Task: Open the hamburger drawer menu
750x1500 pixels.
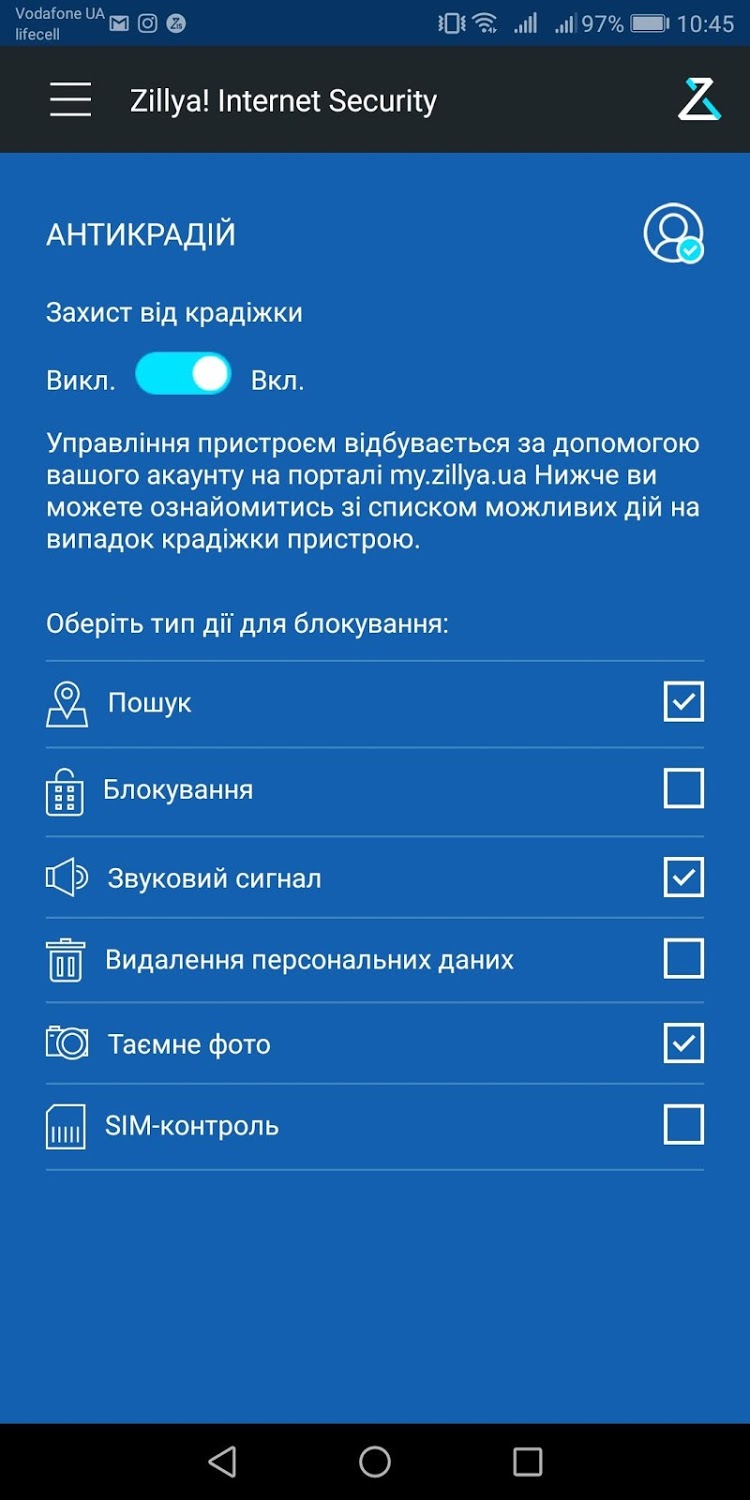Action: [70, 100]
